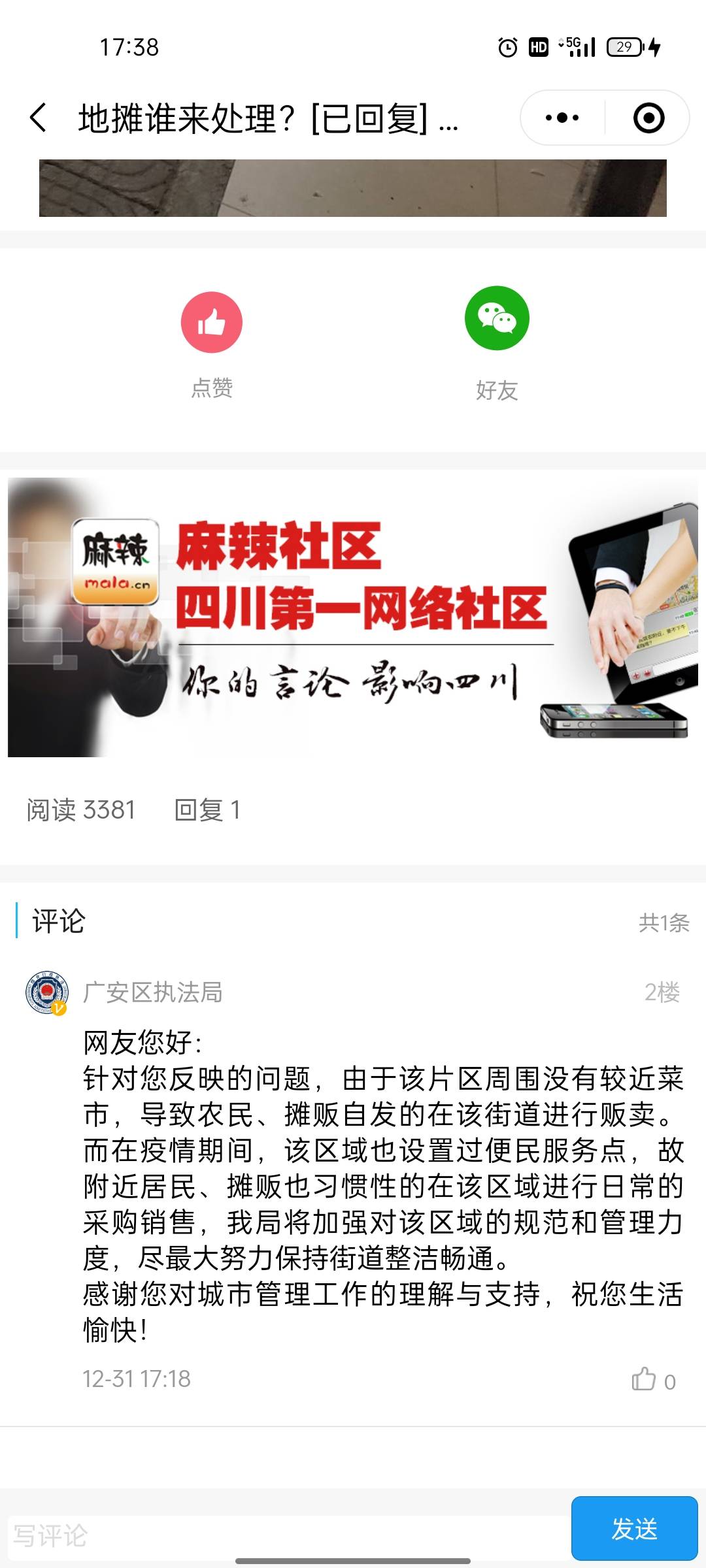Viewport: 706px width, 1568px height.
Task: Share to WeChat friends via 好友
Action: [x=497, y=319]
